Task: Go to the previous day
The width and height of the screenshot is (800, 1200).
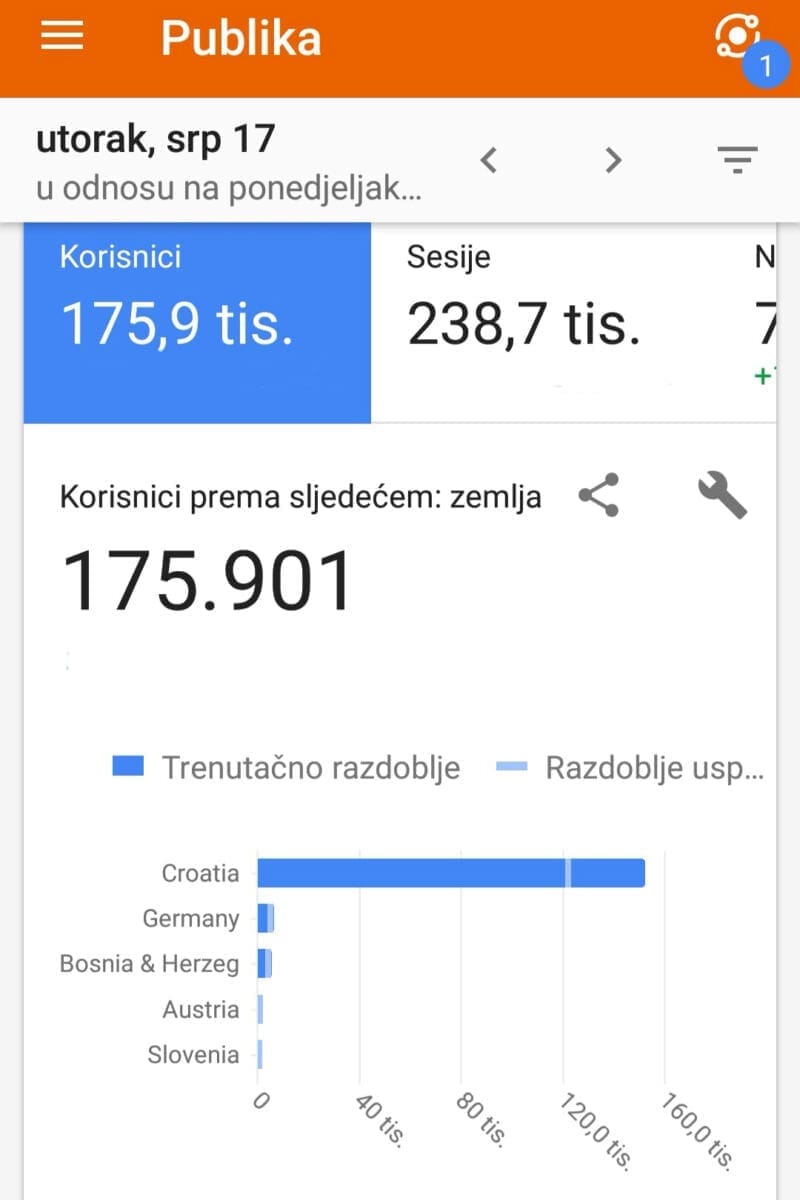Action: tap(489, 159)
